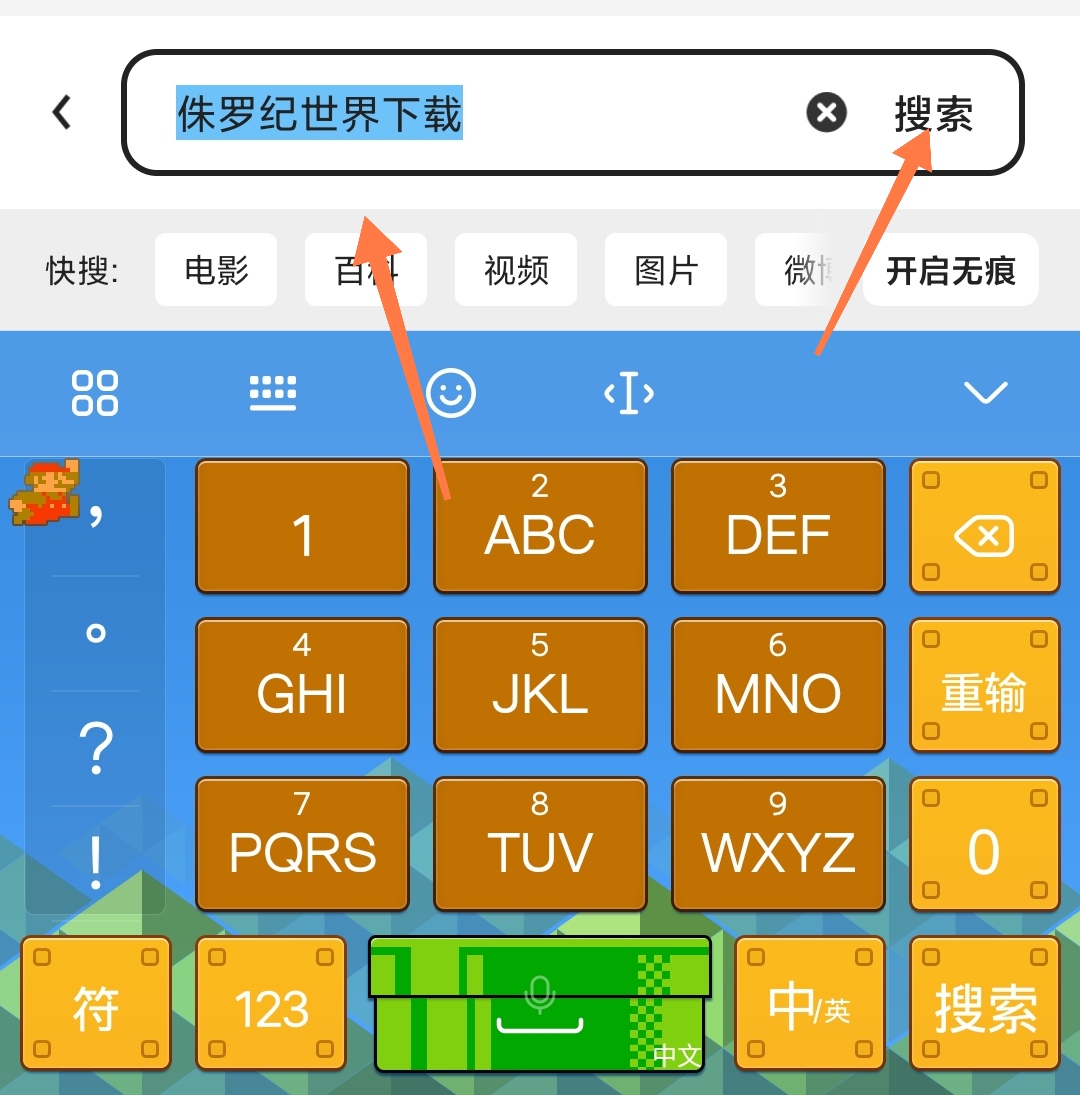Image resolution: width=1080 pixels, height=1095 pixels.
Task: Open the keyboard layout switcher icon
Action: [x=272, y=393]
